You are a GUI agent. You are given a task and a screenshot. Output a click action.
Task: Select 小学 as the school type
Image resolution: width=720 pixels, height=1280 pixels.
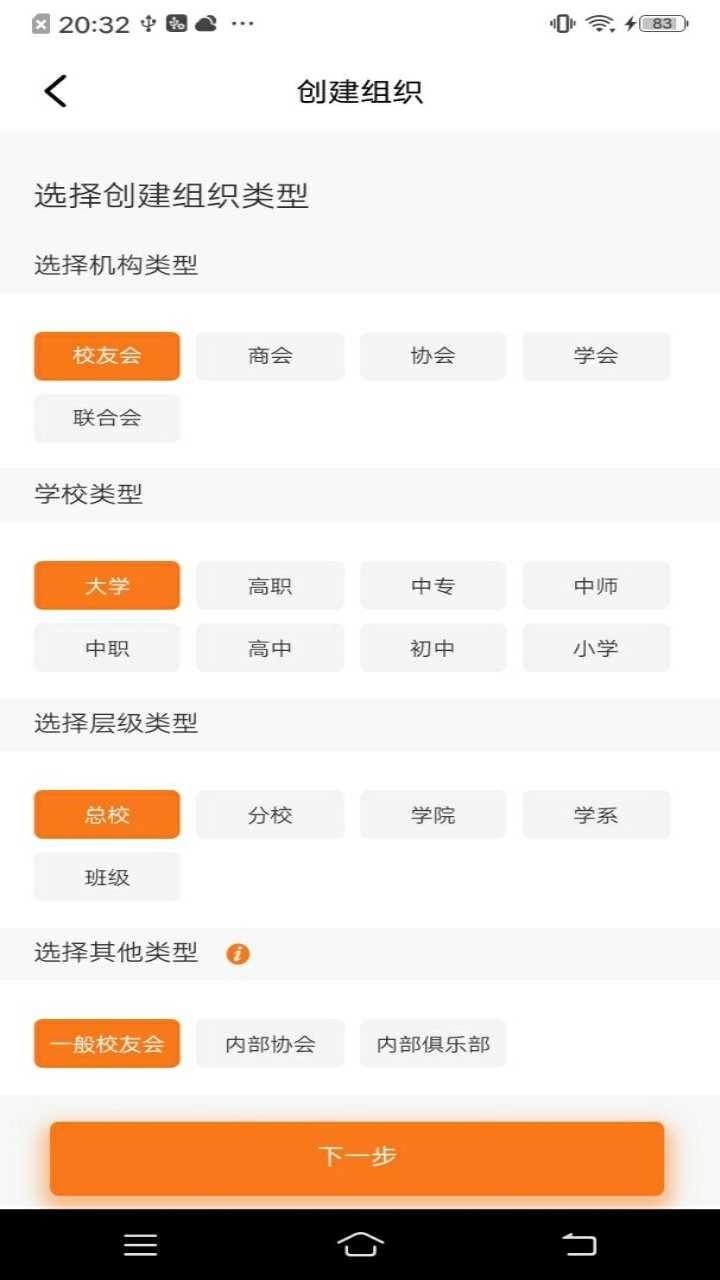click(595, 647)
